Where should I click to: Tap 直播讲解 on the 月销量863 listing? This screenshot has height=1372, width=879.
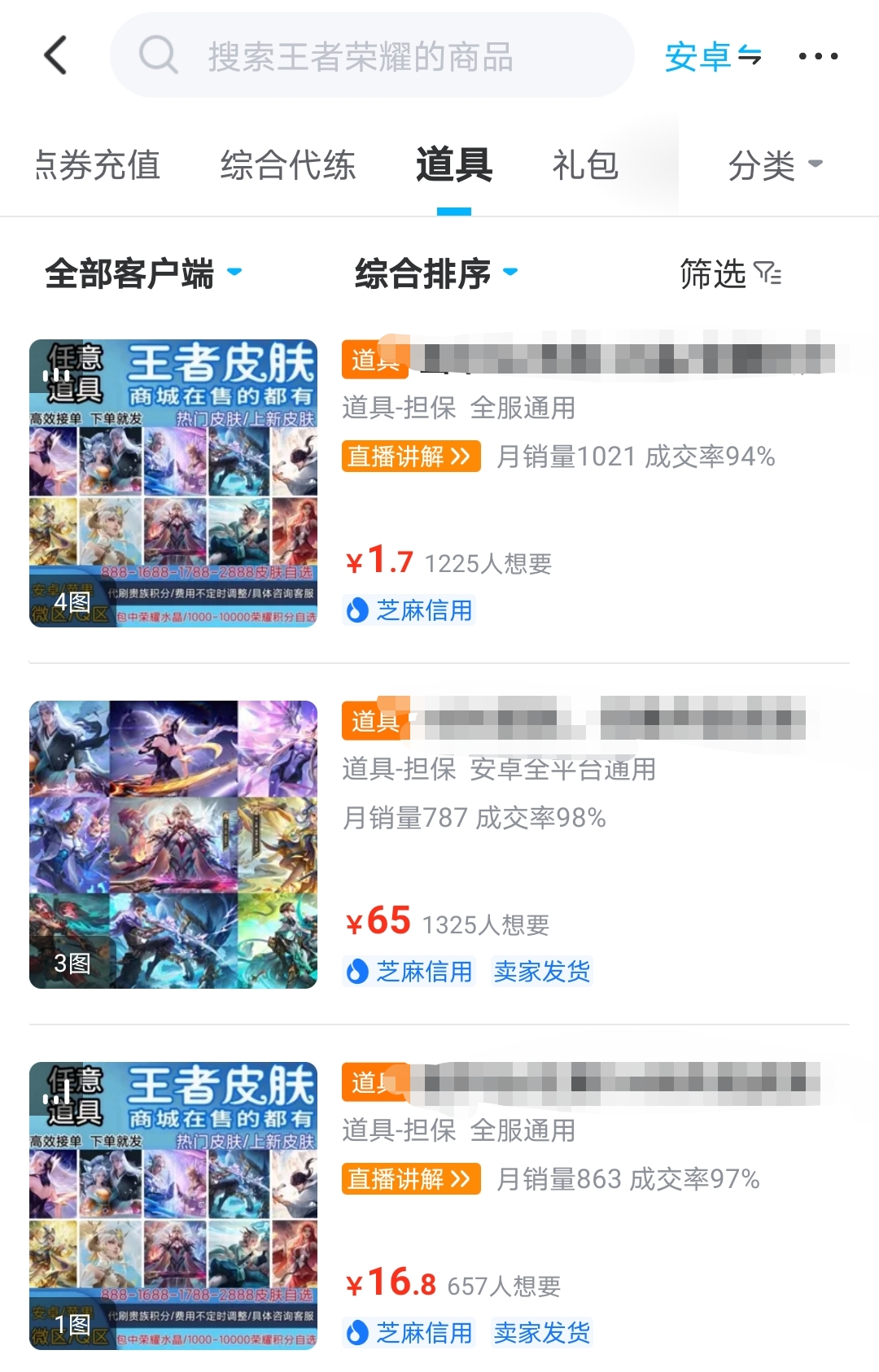410,1179
